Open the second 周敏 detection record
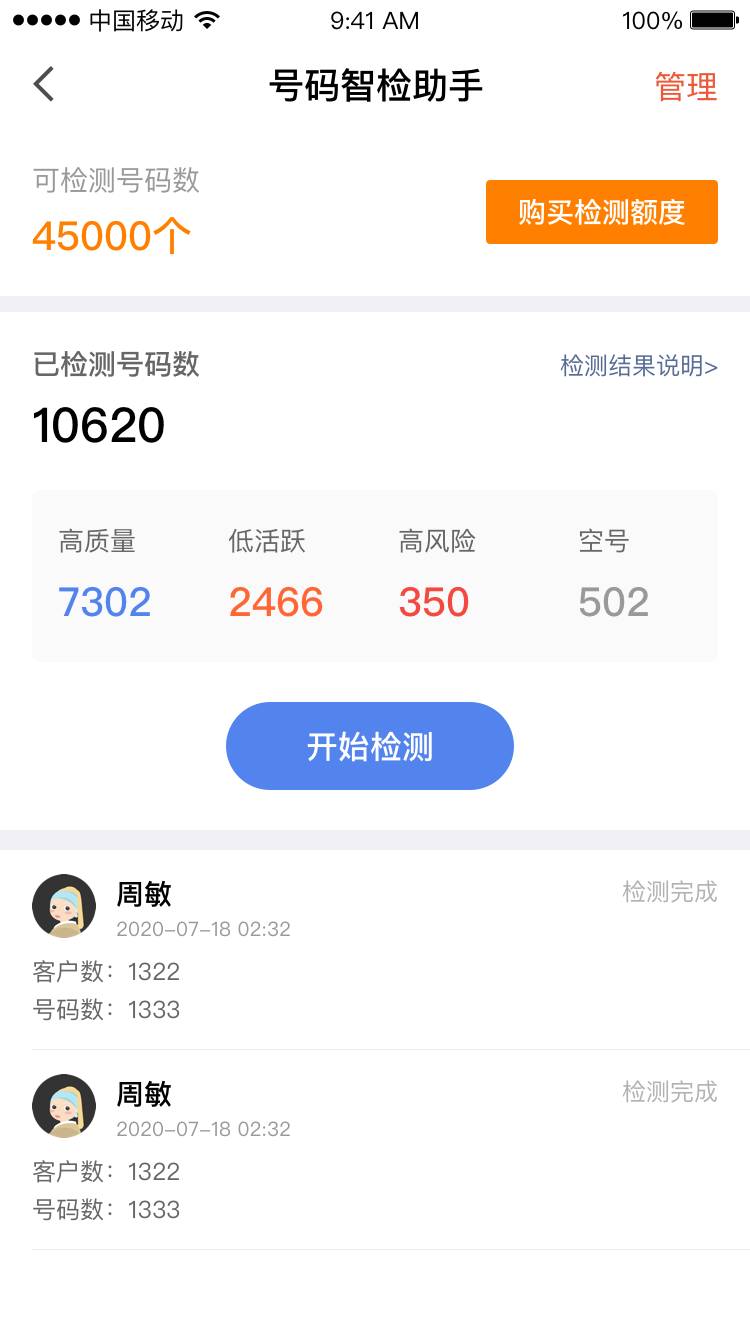 tap(375, 1148)
